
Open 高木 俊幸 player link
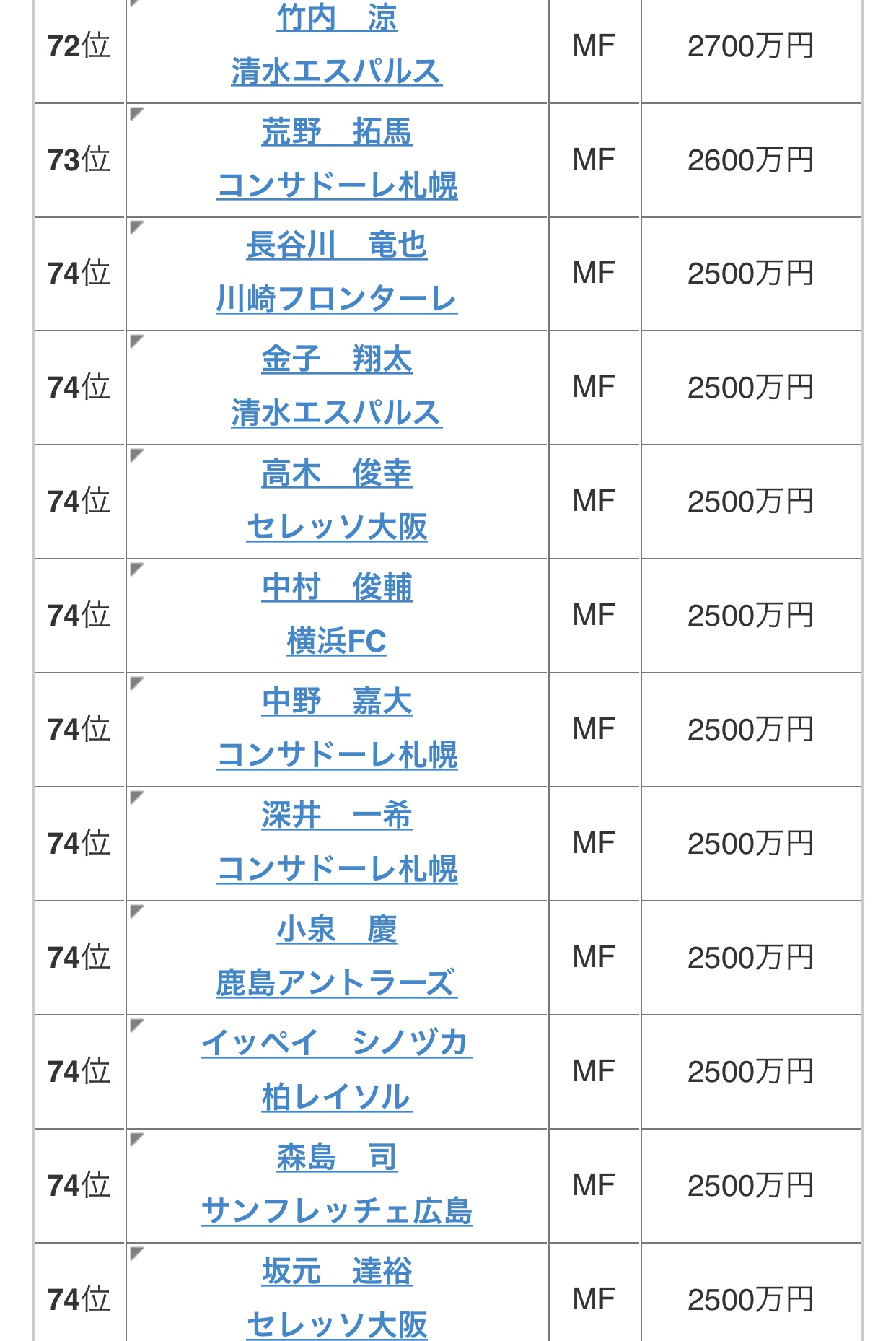tap(336, 473)
